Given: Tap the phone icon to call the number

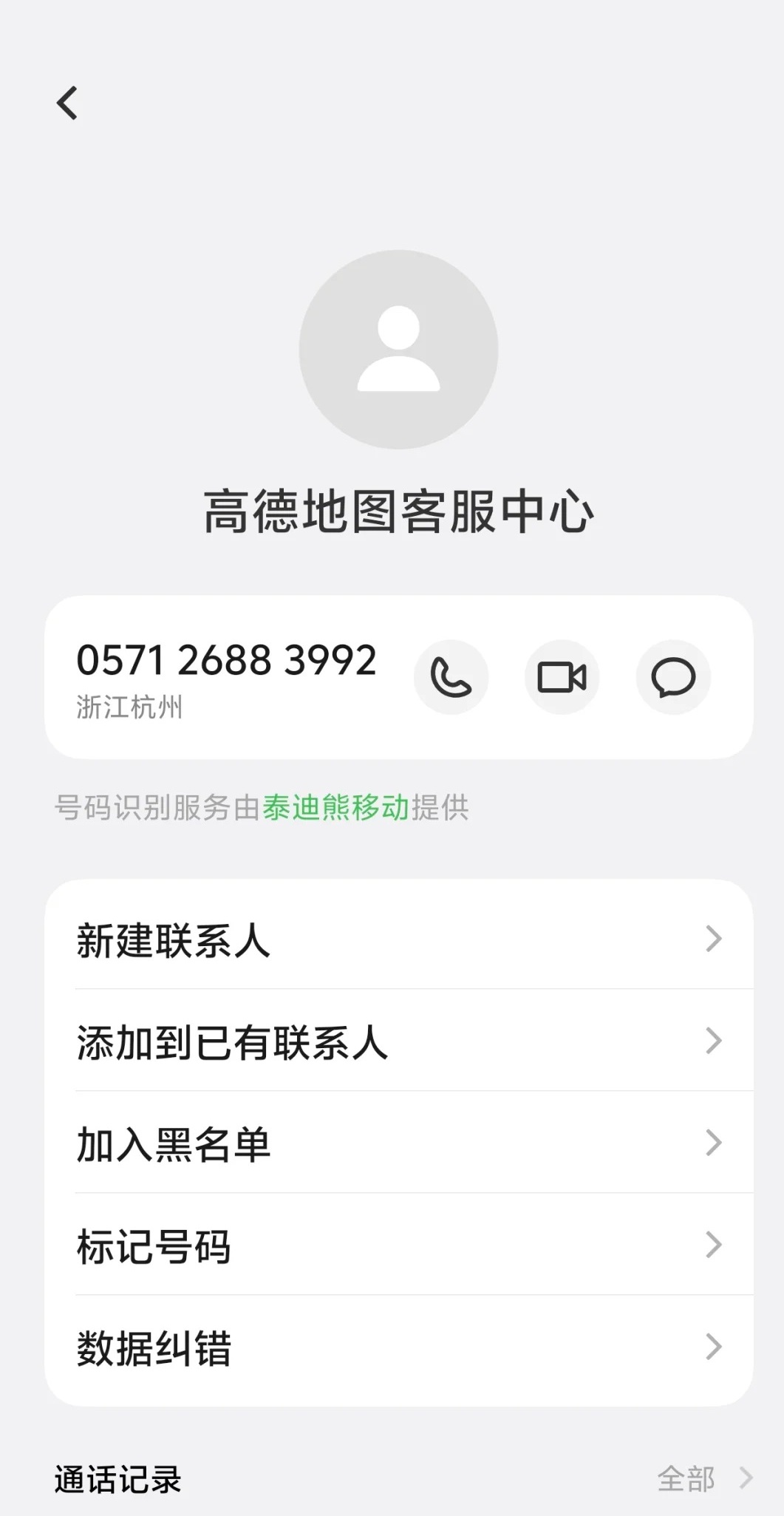Looking at the screenshot, I should (451, 677).
